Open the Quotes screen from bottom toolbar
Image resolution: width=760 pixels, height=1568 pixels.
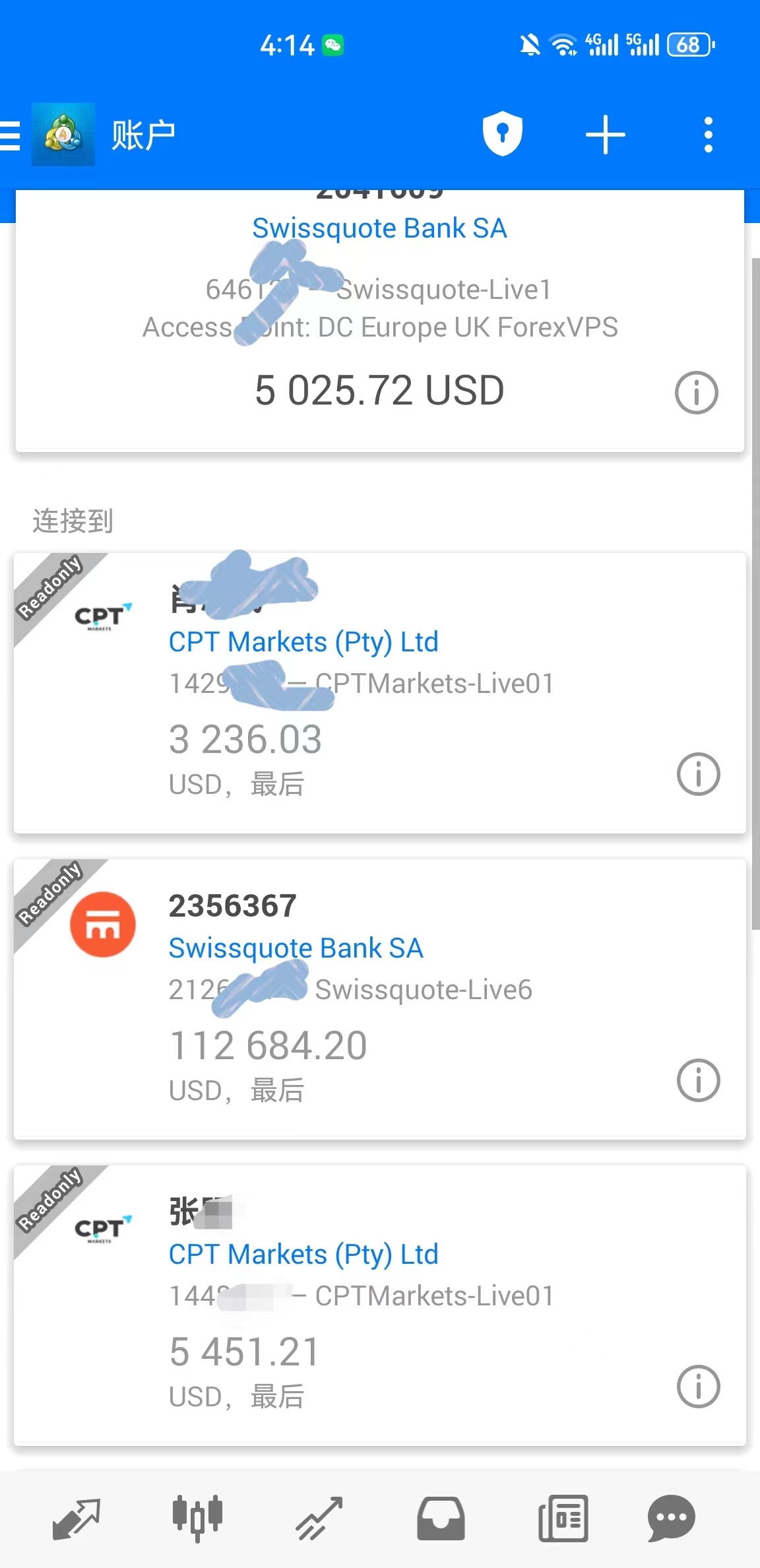coord(76,1518)
